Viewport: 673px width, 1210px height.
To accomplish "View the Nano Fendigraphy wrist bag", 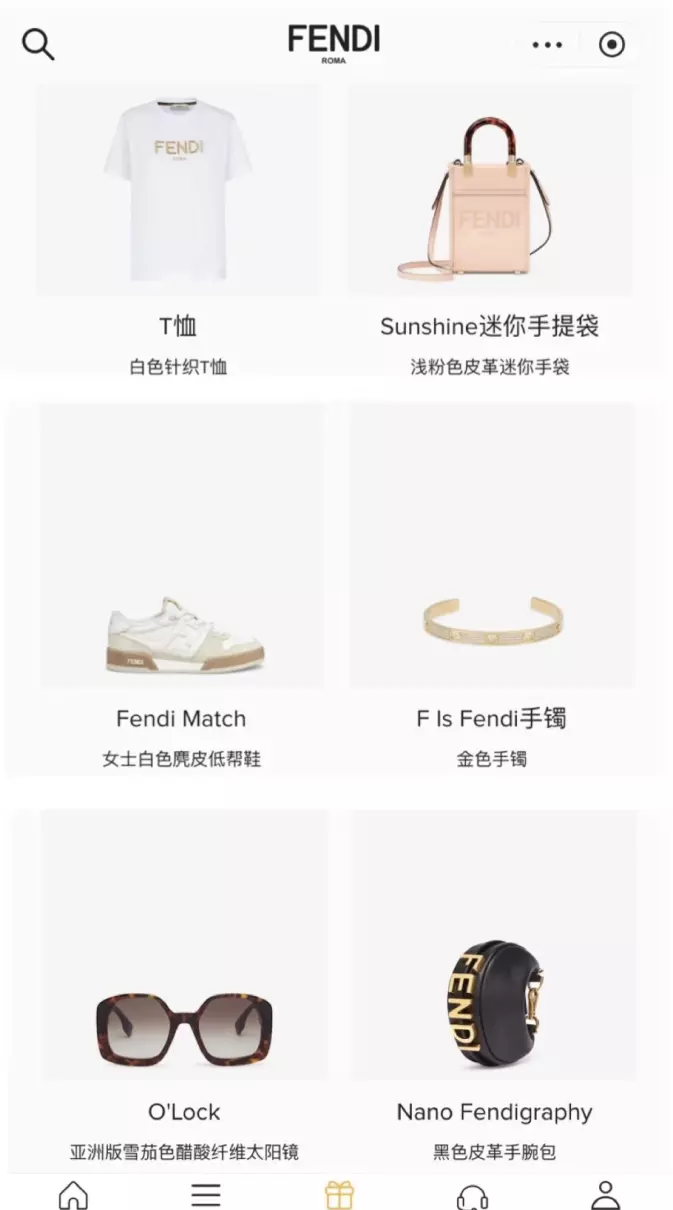I will tap(494, 988).
